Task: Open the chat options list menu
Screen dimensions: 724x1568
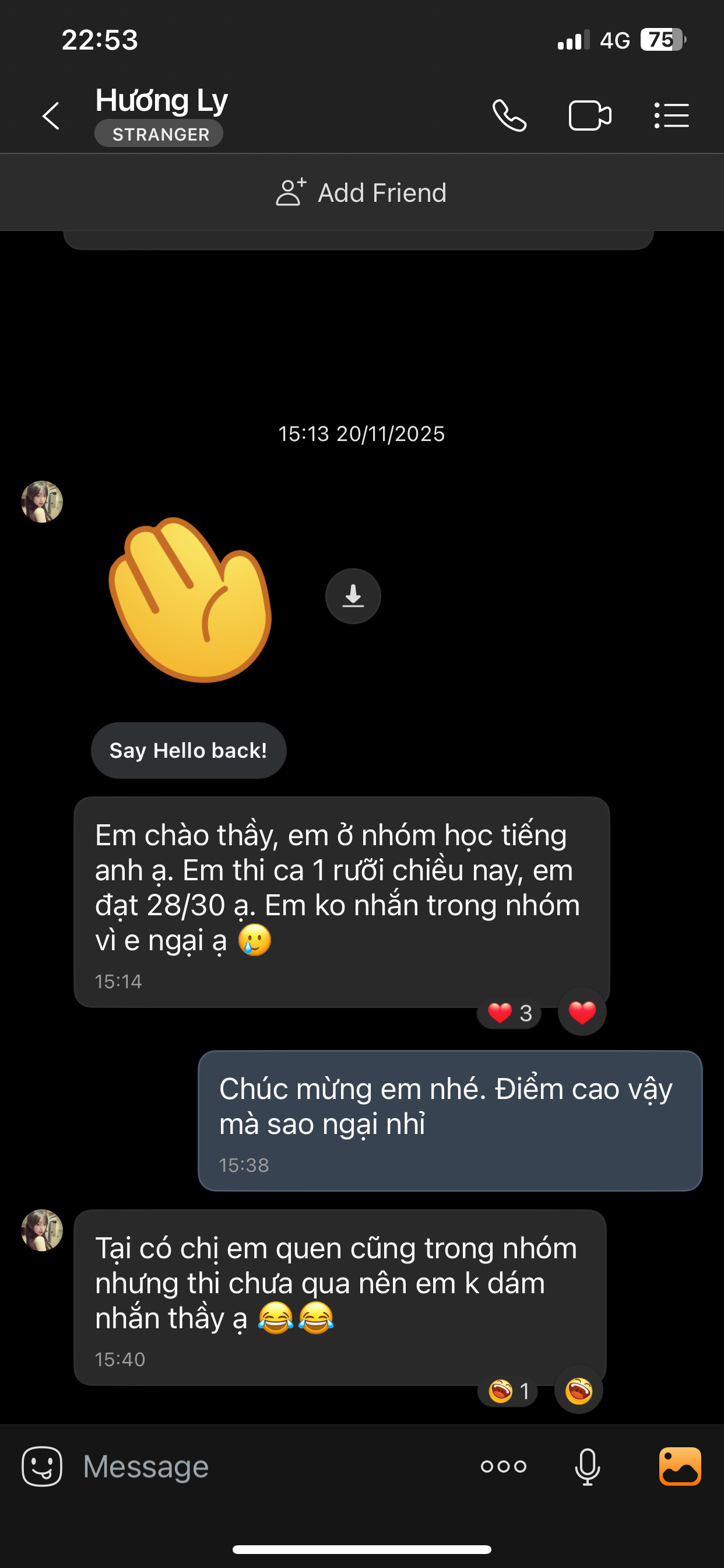Action: coord(671,116)
